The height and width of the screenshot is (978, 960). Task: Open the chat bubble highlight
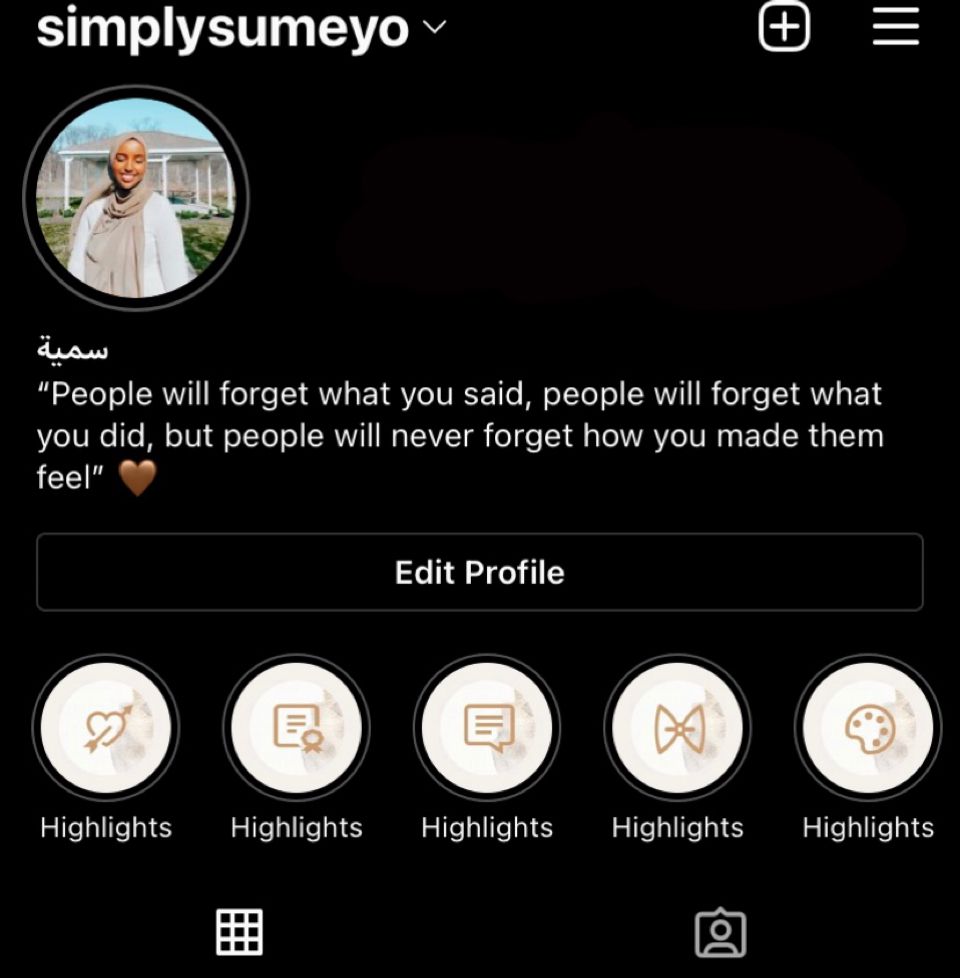pos(488,728)
